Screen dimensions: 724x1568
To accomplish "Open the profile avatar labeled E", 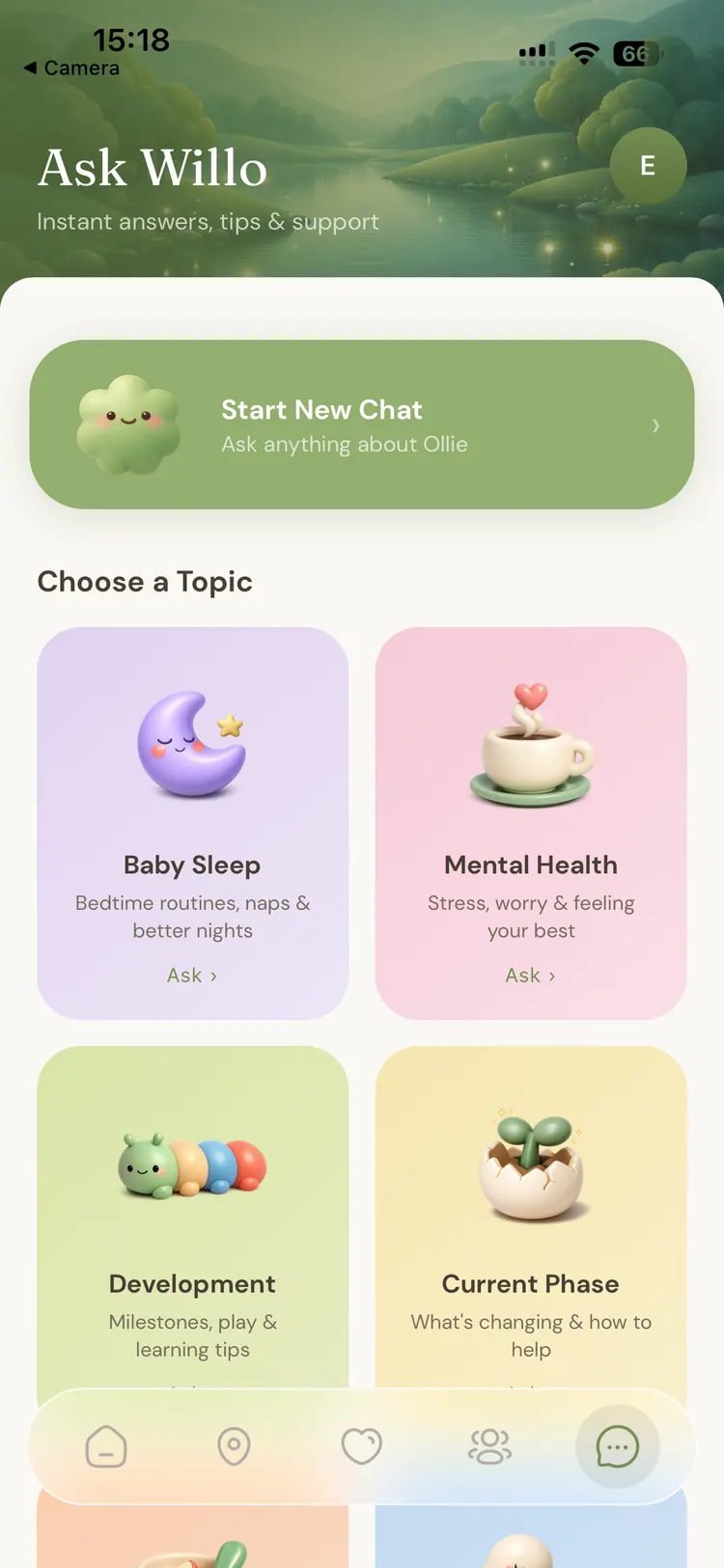I will 648,165.
